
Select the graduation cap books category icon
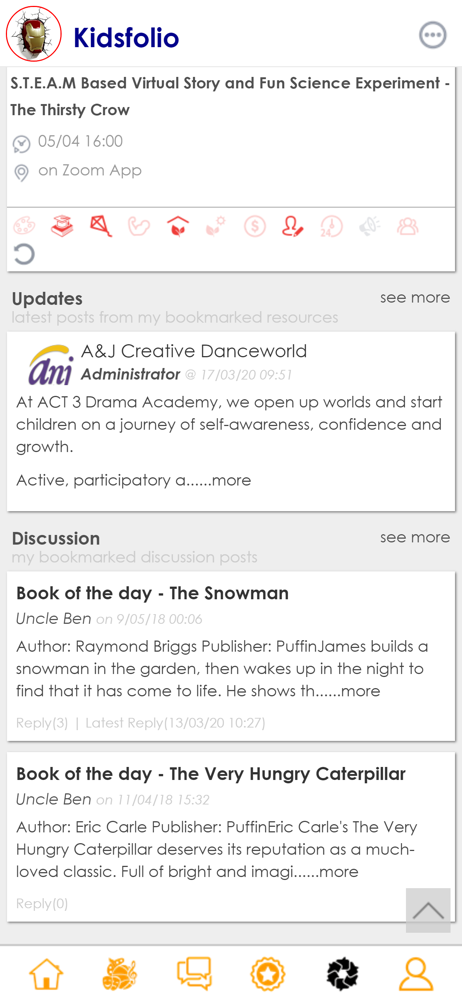[x=63, y=226]
